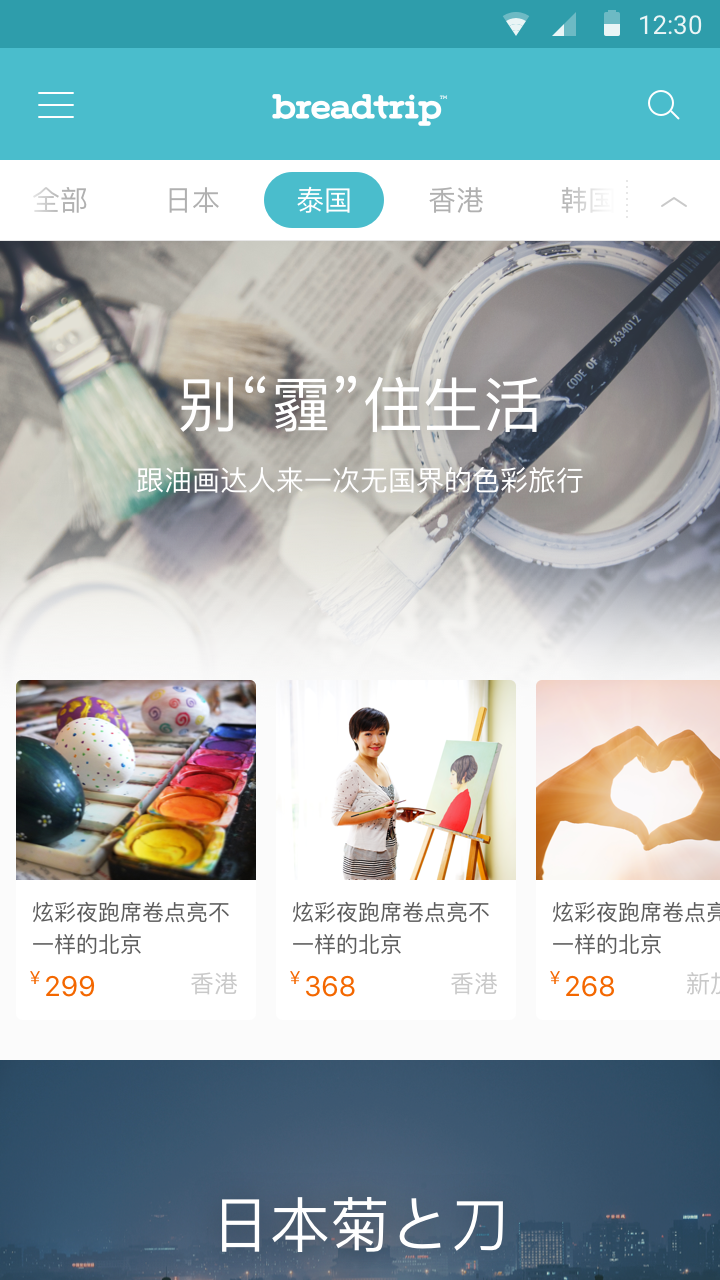Viewport: 720px width, 1280px height.
Task: Collapse the category list with the up chevron
Action: click(x=674, y=201)
